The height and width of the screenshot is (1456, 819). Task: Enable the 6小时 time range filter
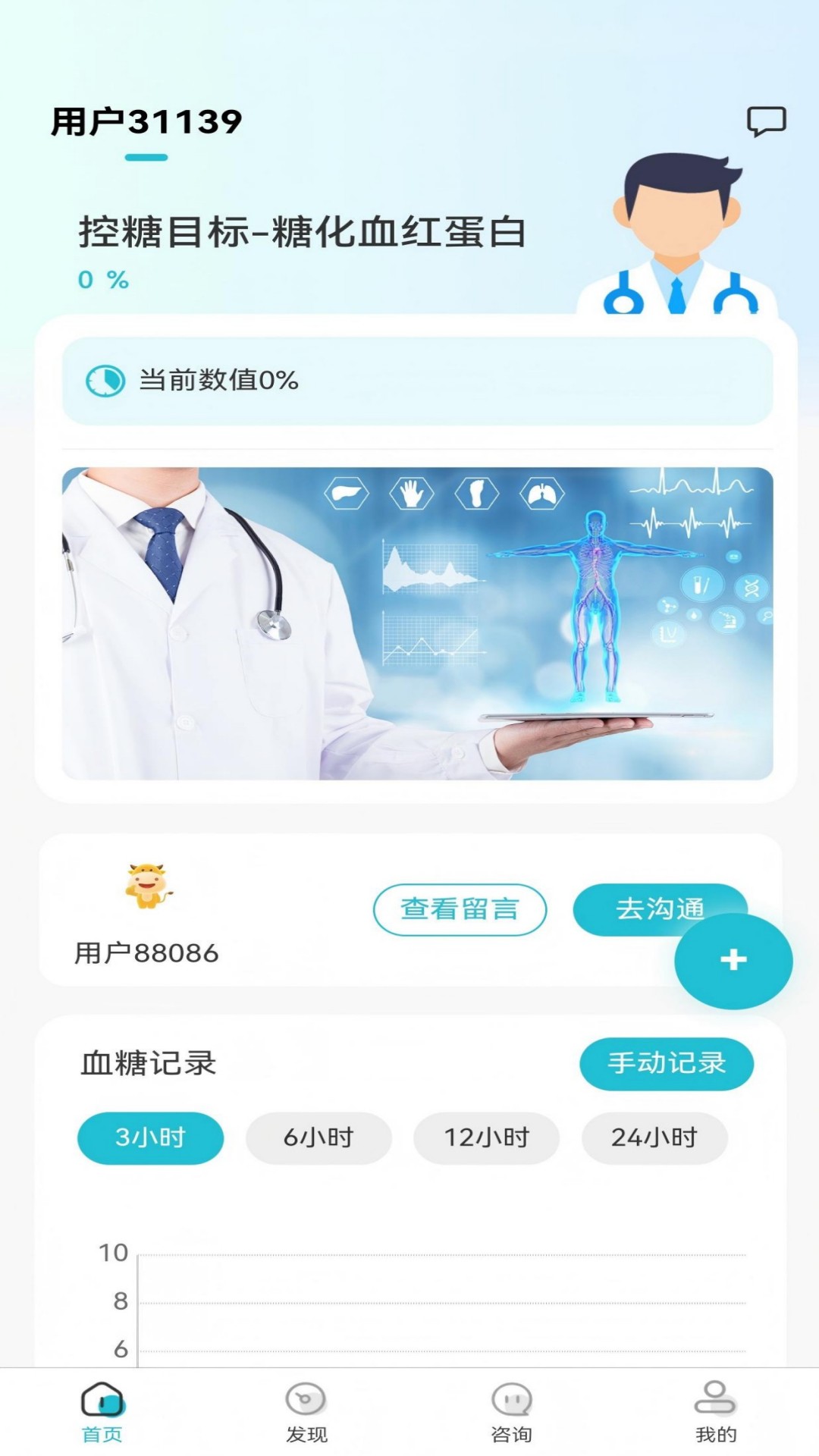click(x=318, y=1137)
